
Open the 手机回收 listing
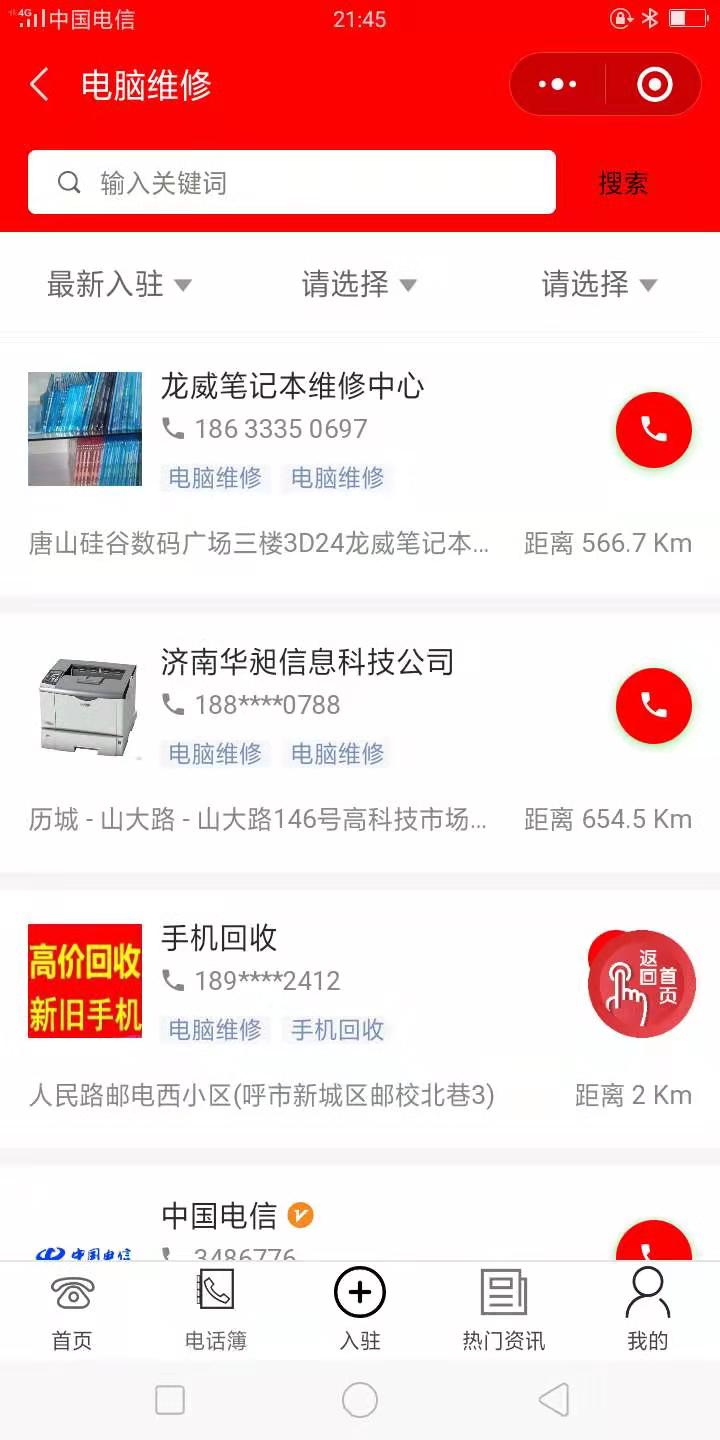coord(219,939)
